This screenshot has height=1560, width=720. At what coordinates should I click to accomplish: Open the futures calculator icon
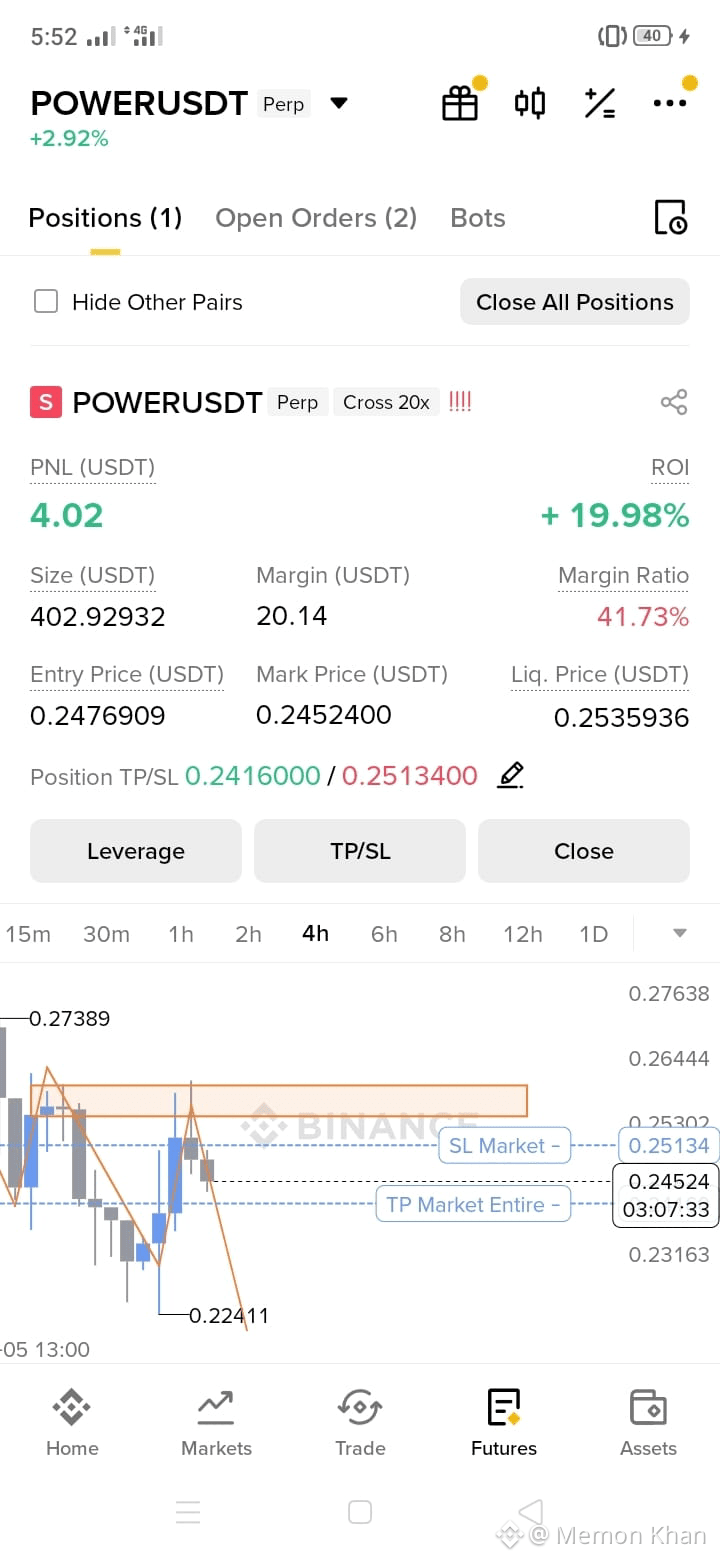point(600,103)
